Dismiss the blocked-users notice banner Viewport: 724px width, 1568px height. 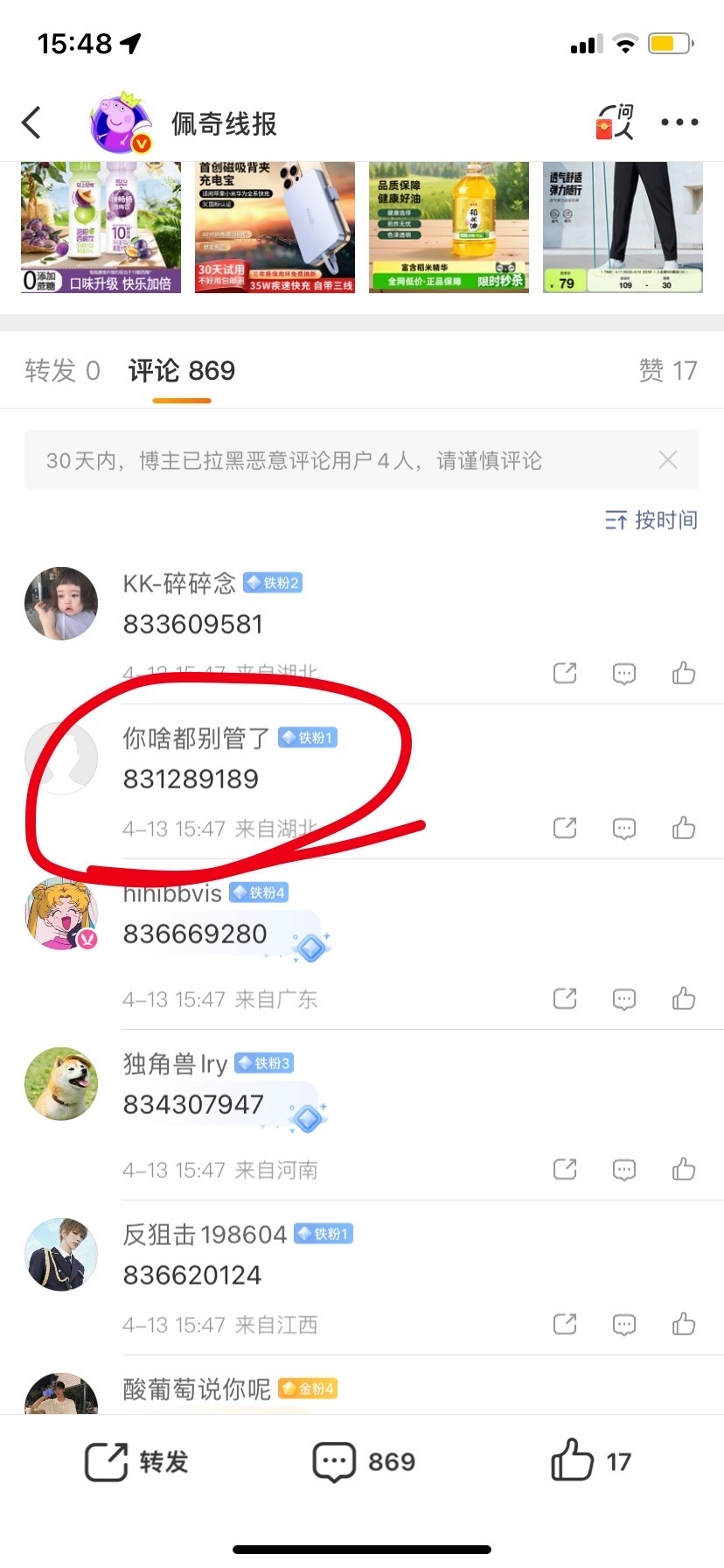coord(668,460)
